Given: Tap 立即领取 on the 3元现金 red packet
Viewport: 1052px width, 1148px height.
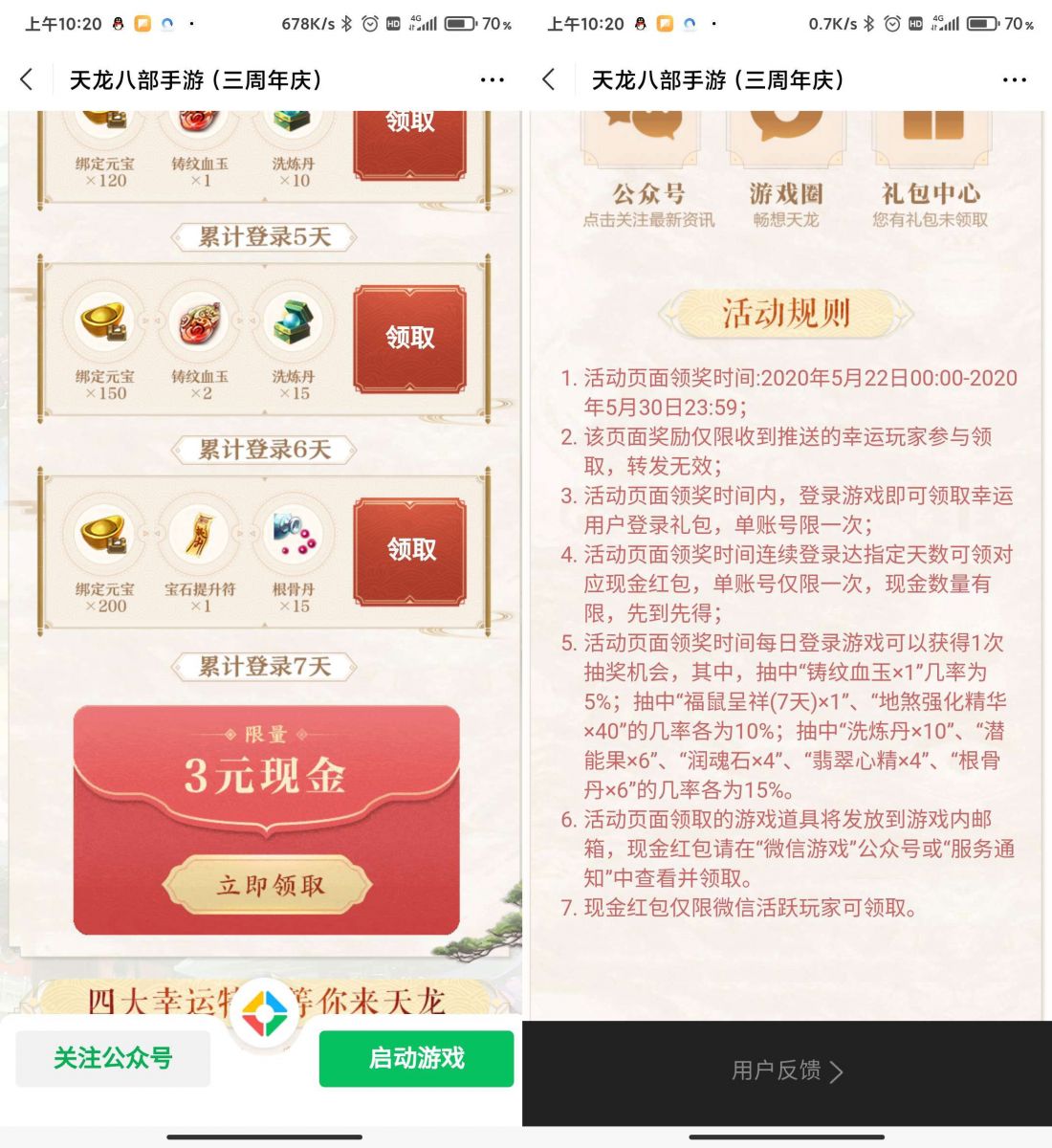Looking at the screenshot, I should tap(269, 885).
